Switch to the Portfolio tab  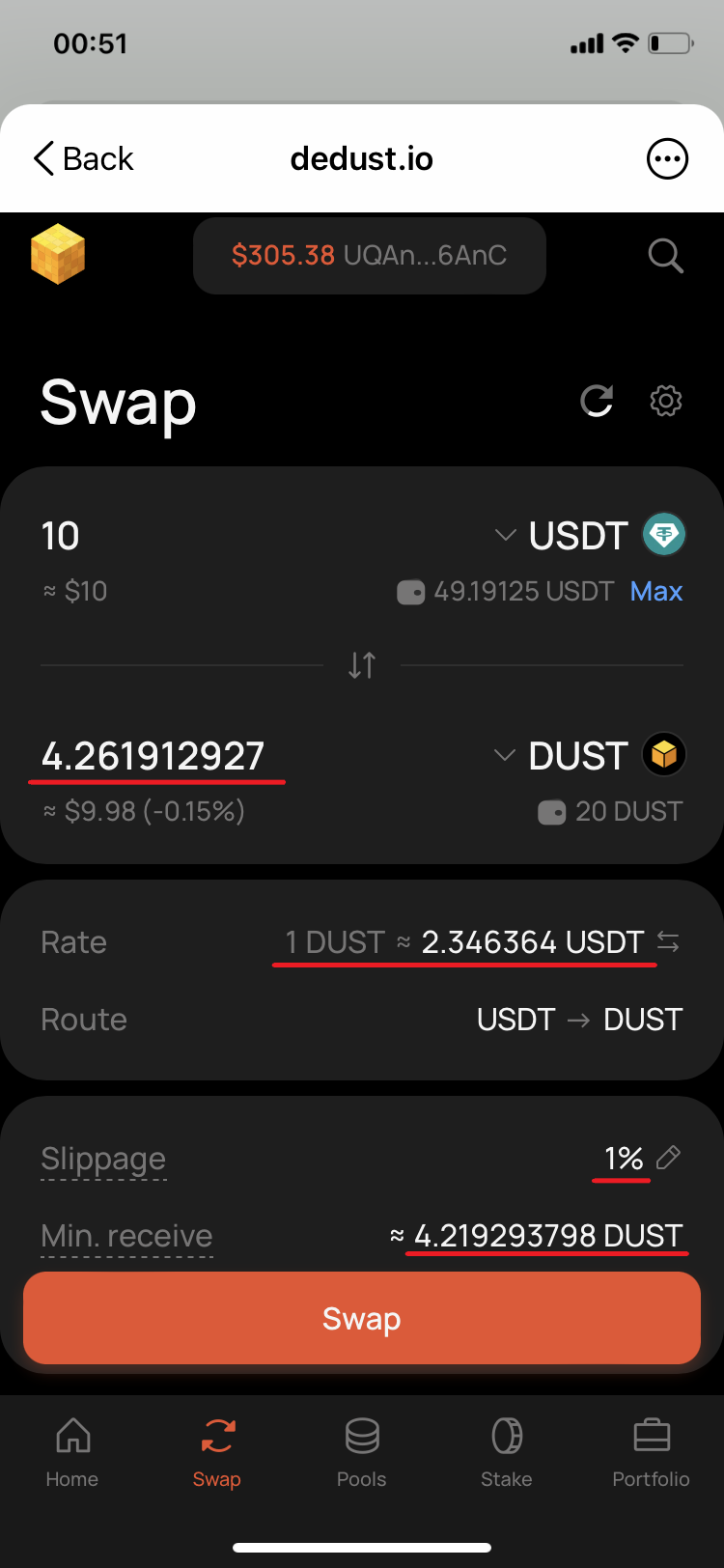652,1451
